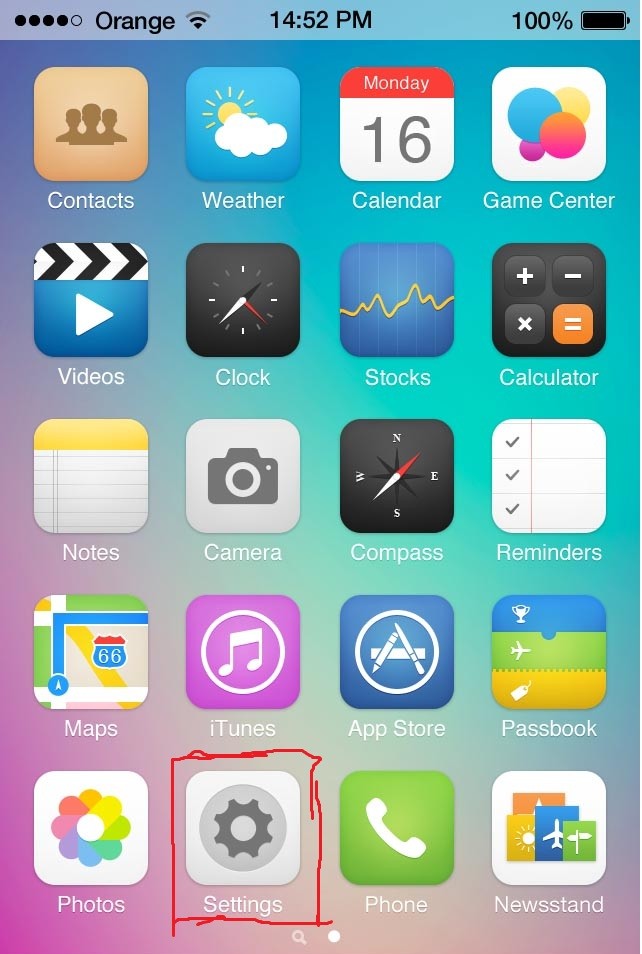Open the Notes app

tap(91, 476)
